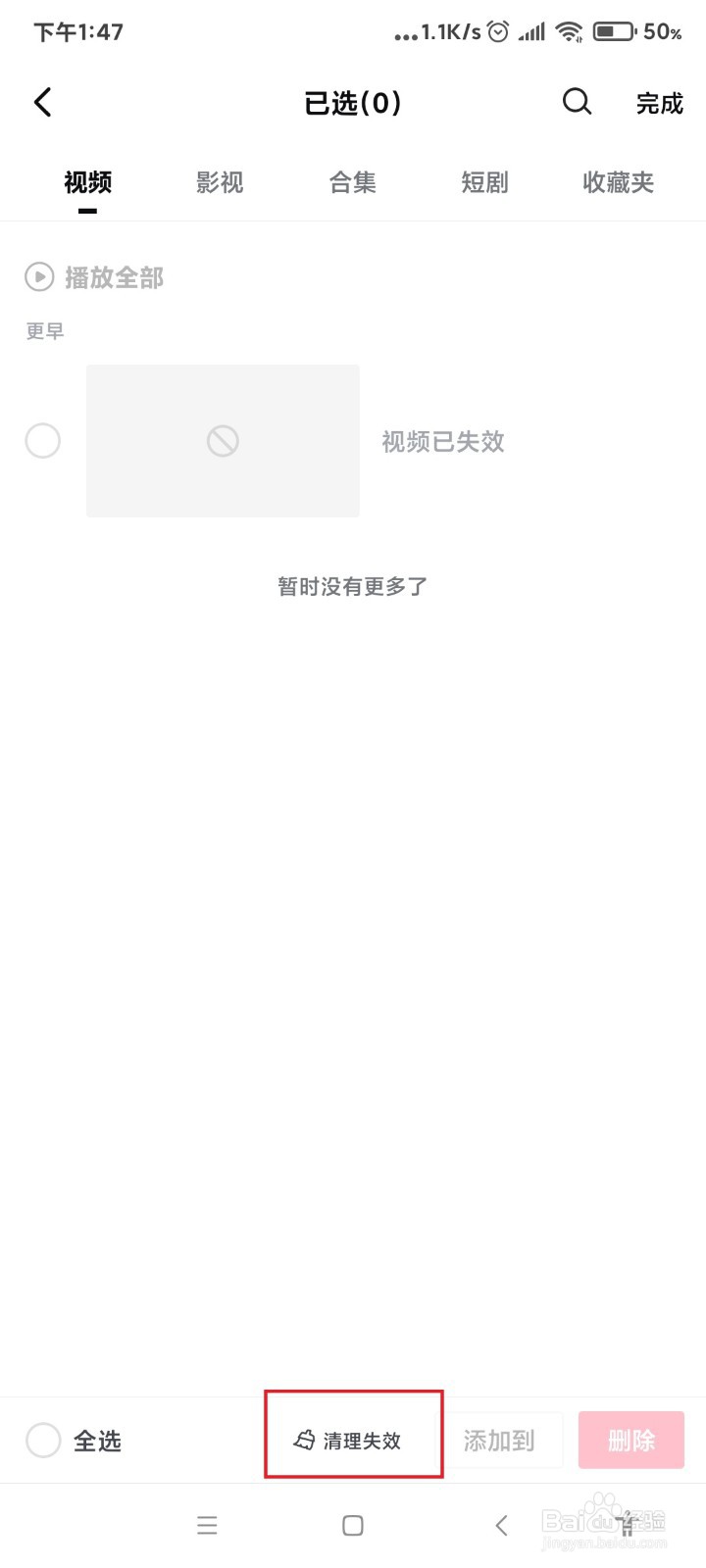Viewport: 706px width, 1568px height.
Task: Tap the search icon in the top bar
Action: coord(577,102)
